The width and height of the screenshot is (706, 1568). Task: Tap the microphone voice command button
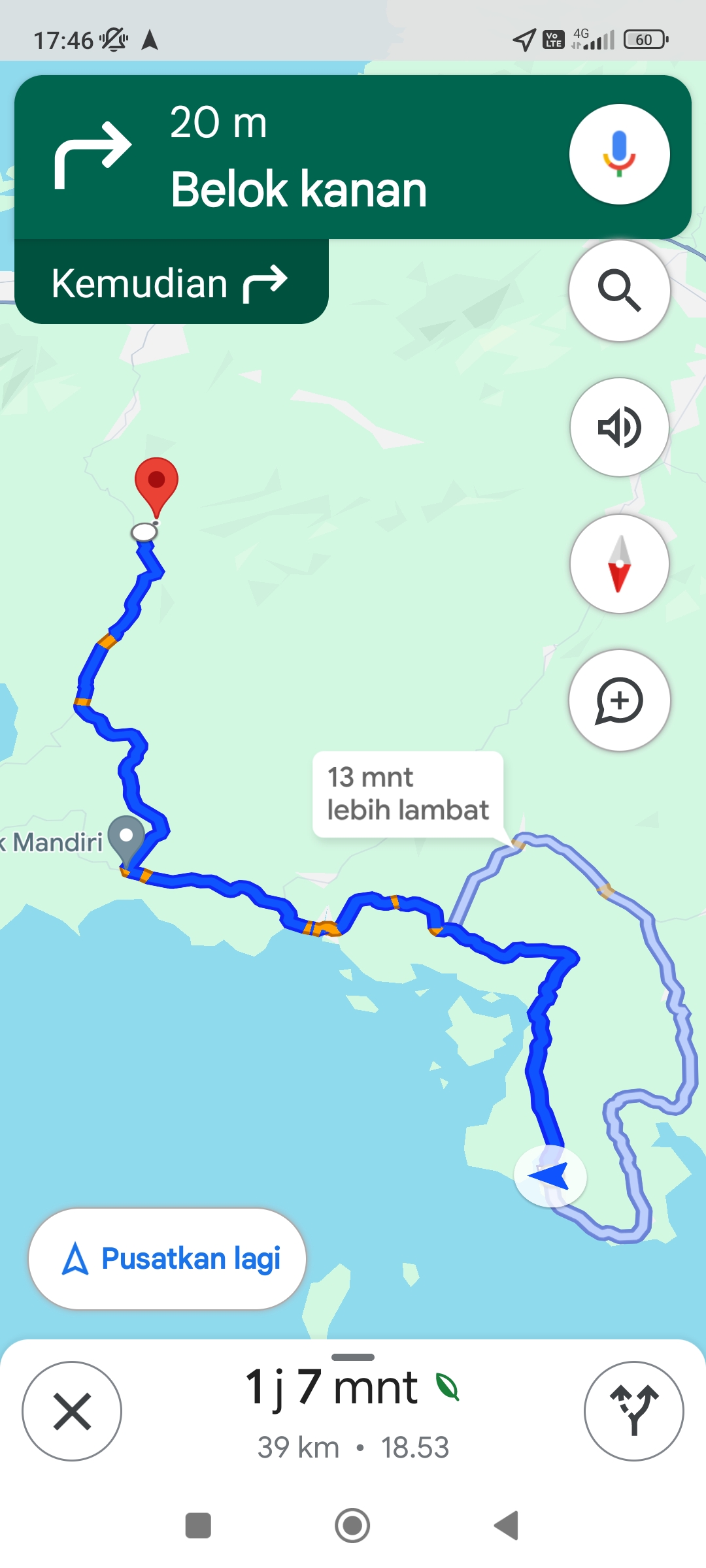[x=619, y=154]
